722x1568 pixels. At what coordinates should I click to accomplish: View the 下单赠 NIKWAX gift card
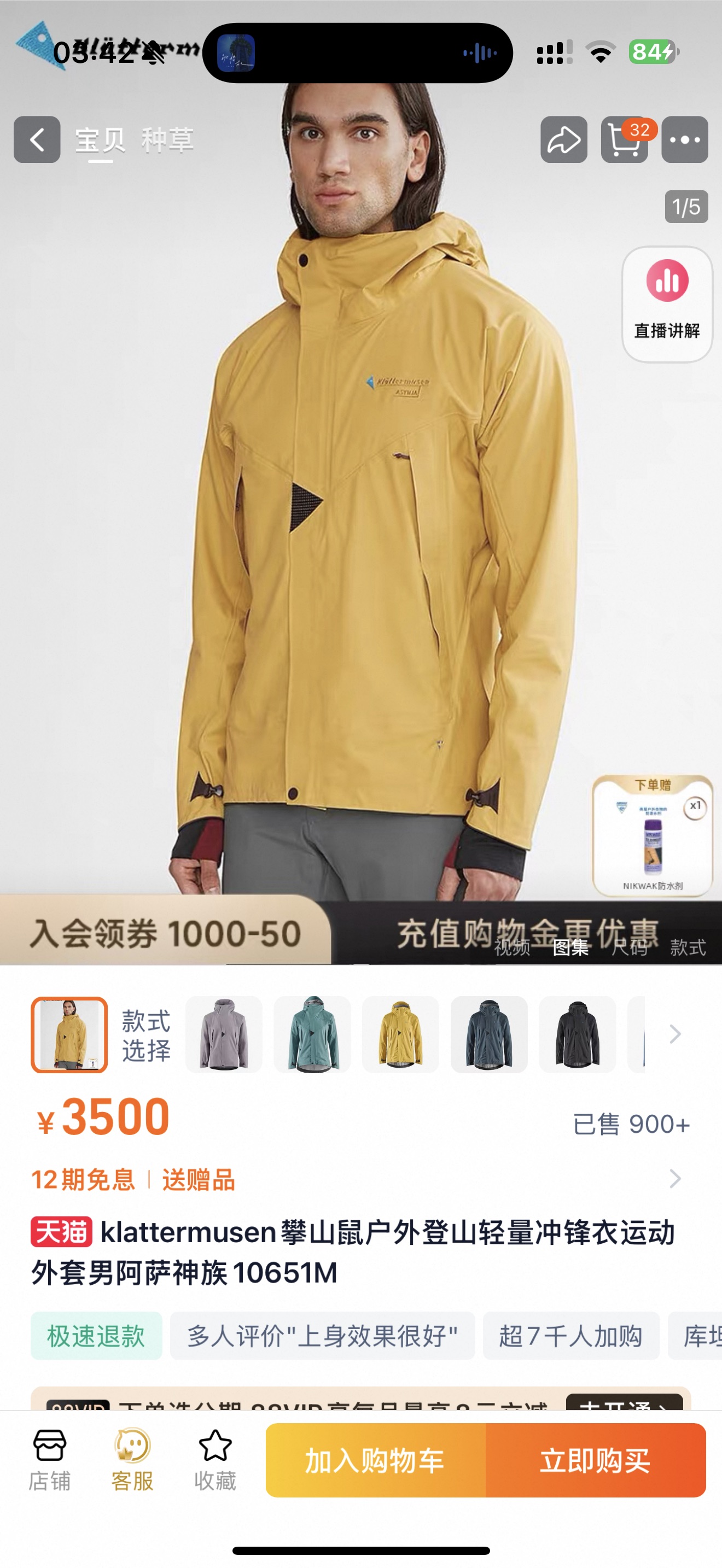(x=652, y=835)
